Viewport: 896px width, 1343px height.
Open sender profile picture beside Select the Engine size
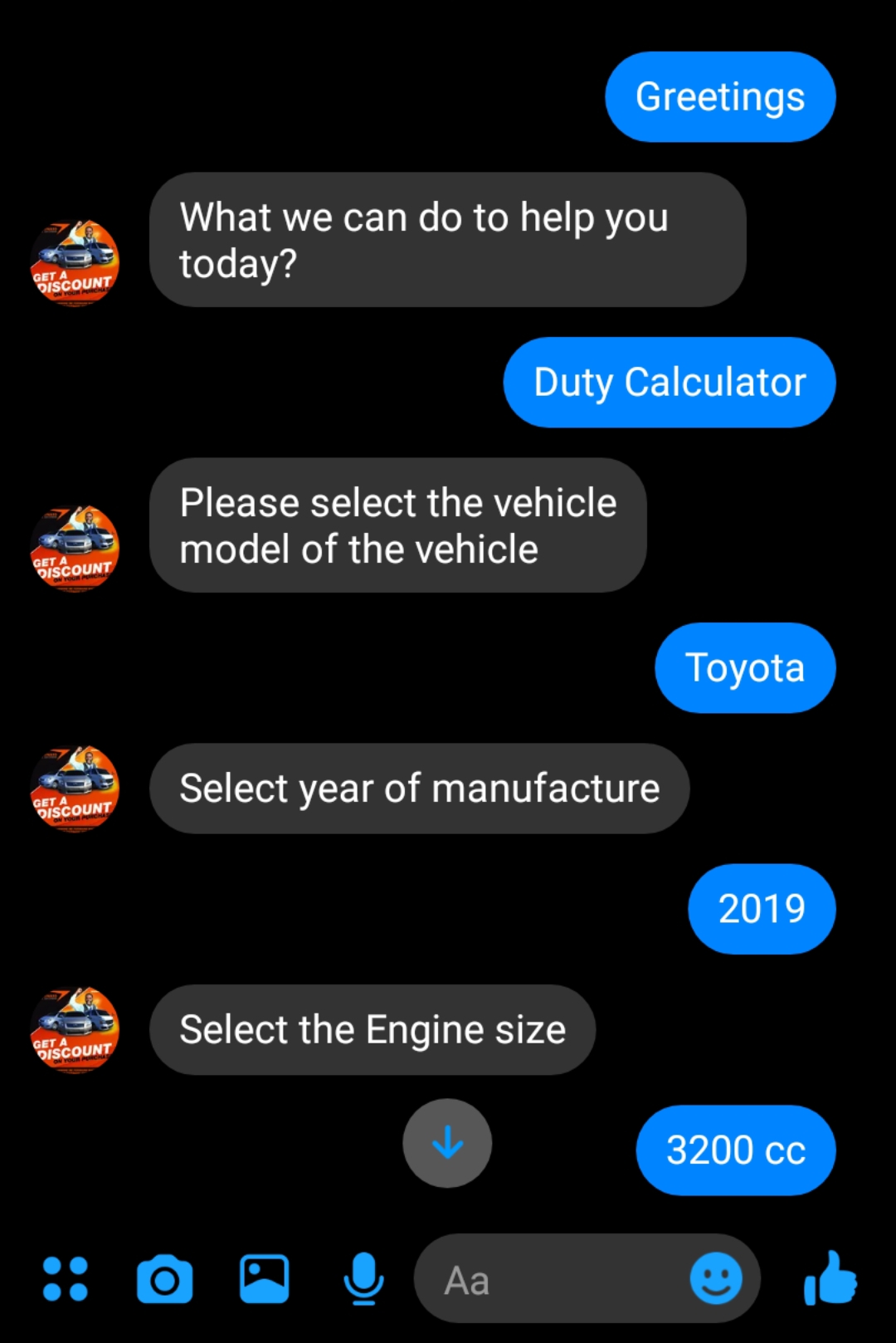click(75, 1029)
